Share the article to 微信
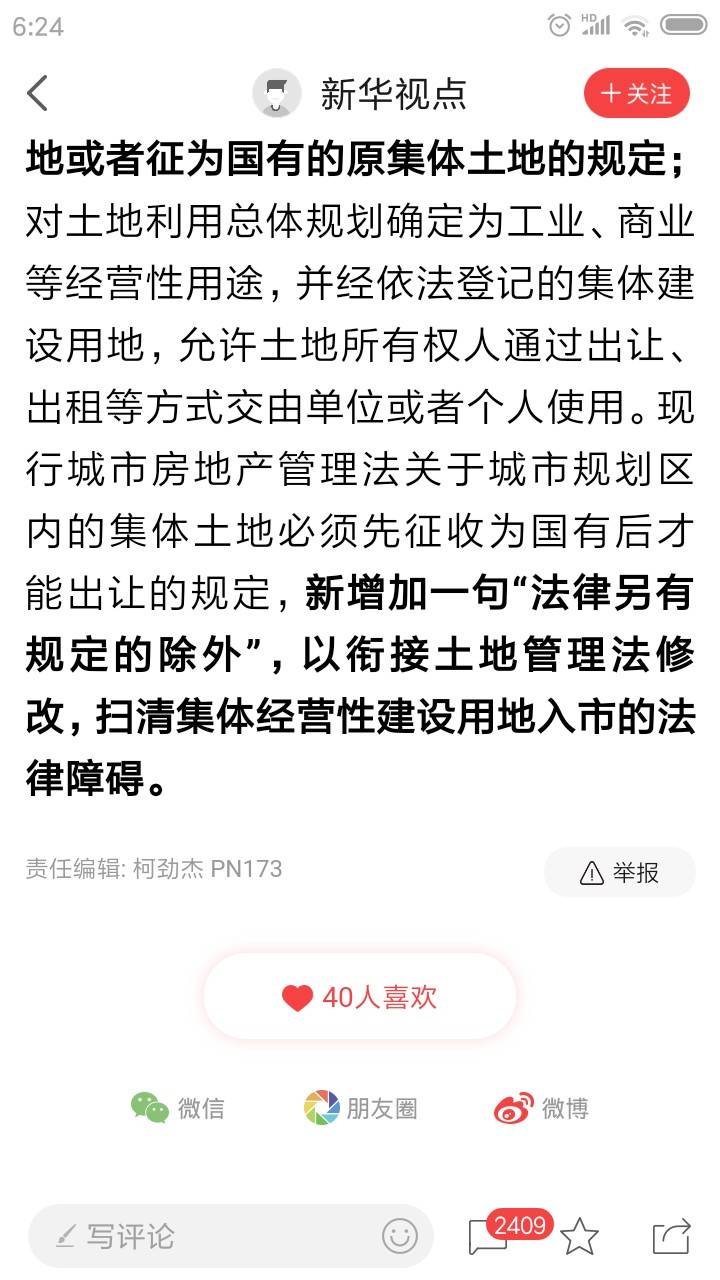 178,1108
